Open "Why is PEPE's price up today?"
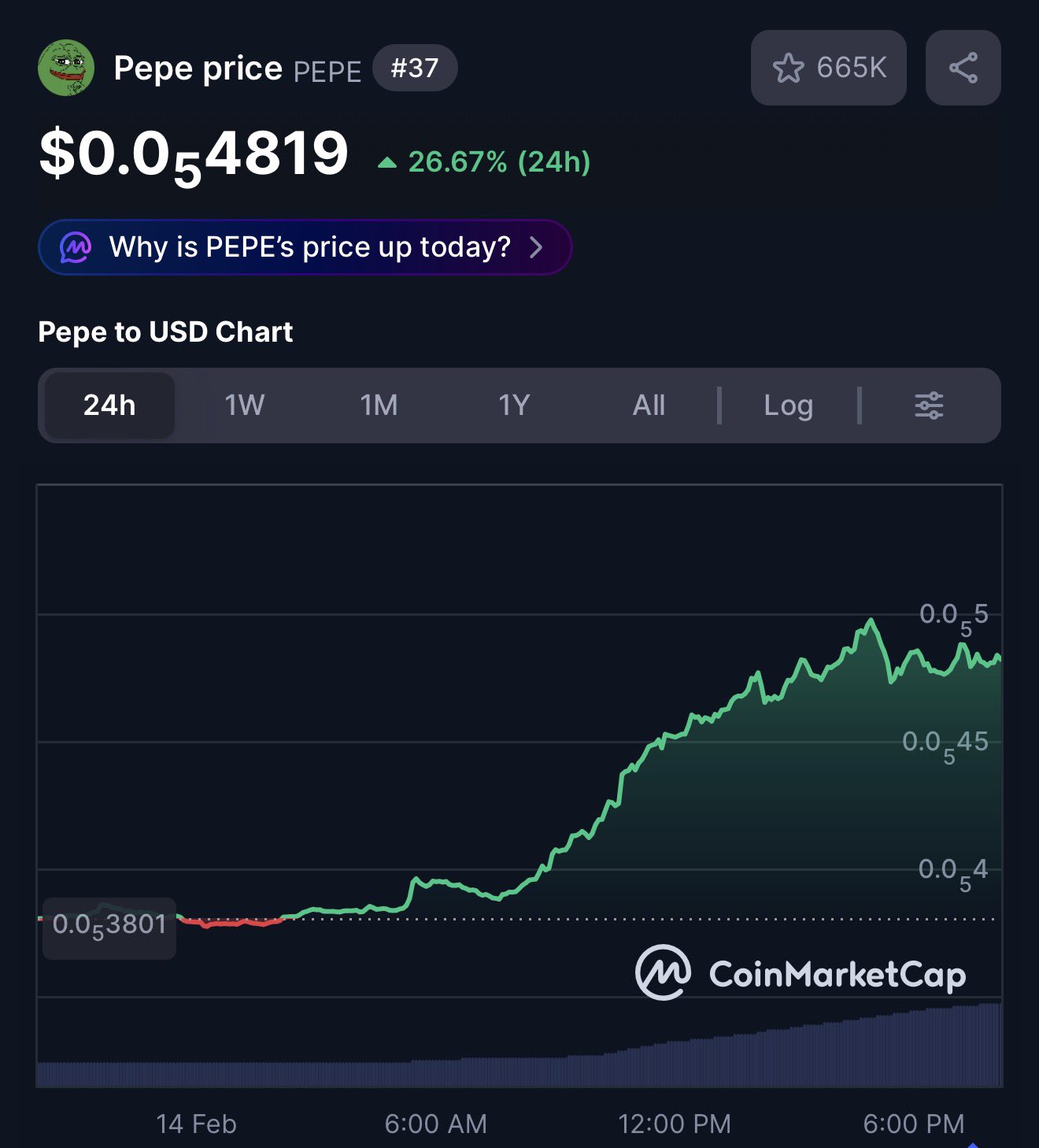Image resolution: width=1039 pixels, height=1148 pixels. pyautogui.click(x=305, y=247)
